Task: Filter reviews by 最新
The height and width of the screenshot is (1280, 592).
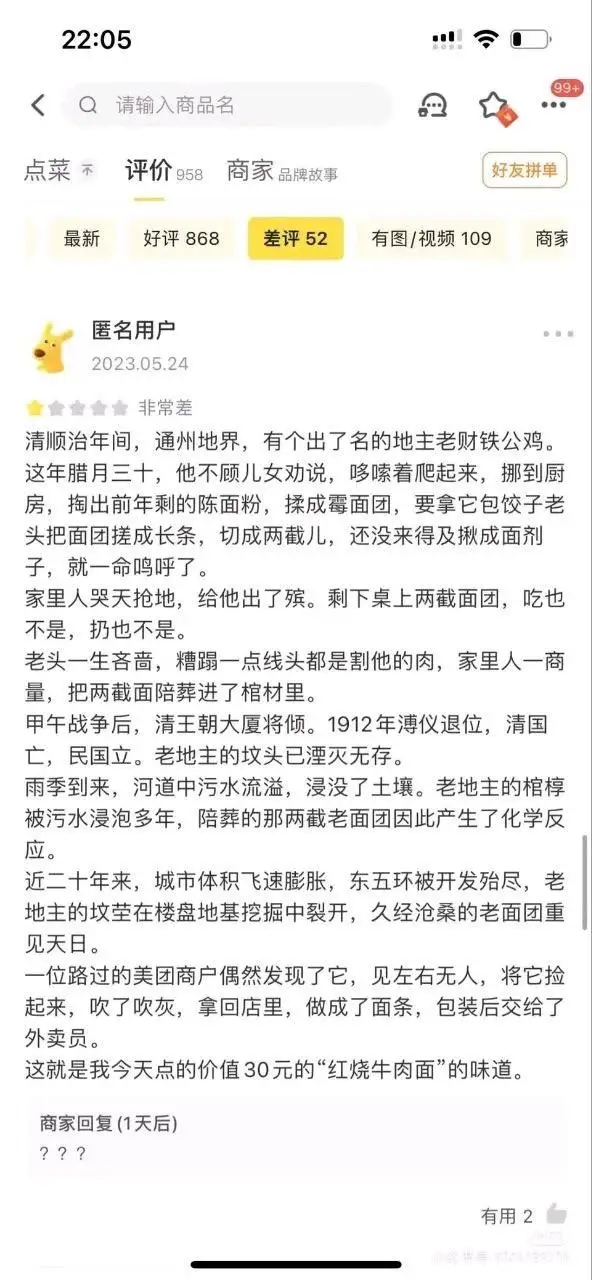Action: pos(82,238)
